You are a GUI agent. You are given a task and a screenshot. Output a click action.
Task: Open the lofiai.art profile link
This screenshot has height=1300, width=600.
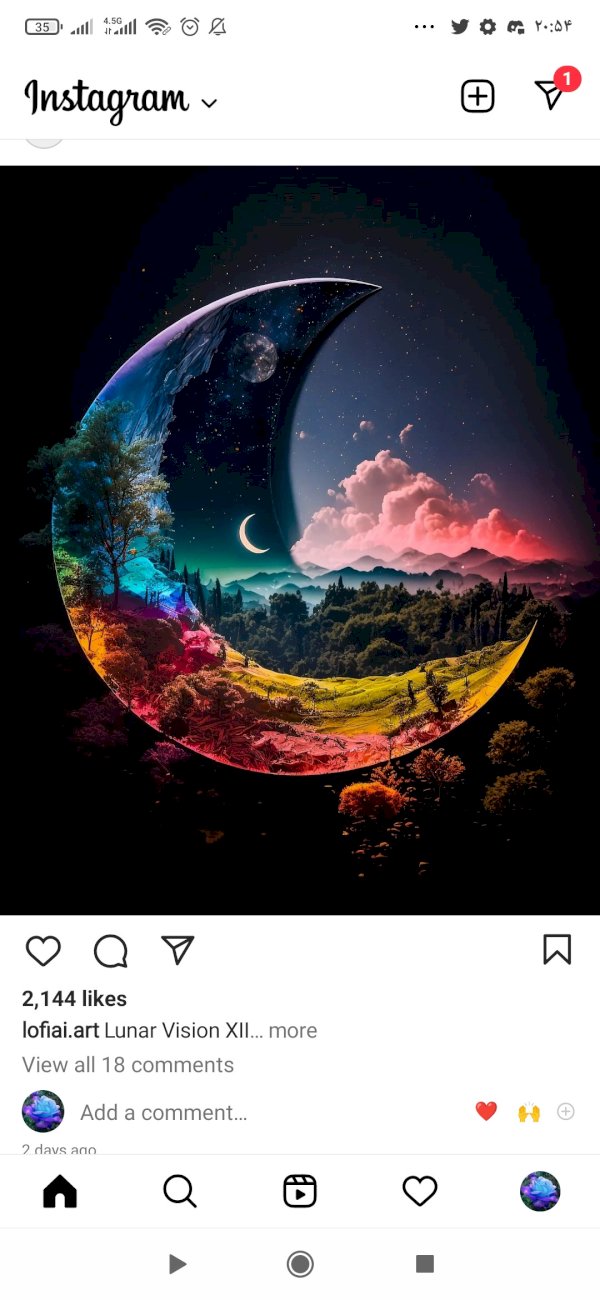pos(60,1030)
